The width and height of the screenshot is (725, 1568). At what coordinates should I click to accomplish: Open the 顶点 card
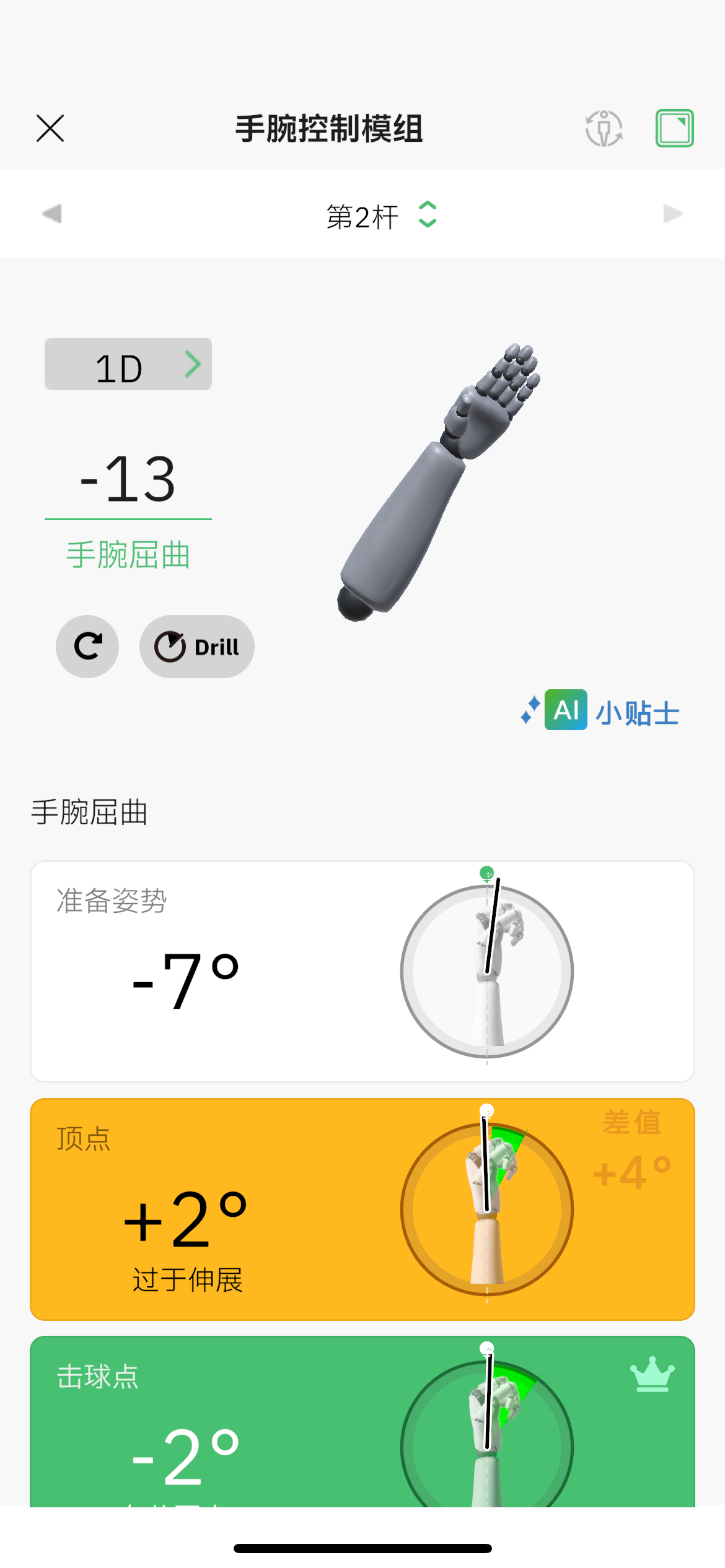coord(362,1209)
